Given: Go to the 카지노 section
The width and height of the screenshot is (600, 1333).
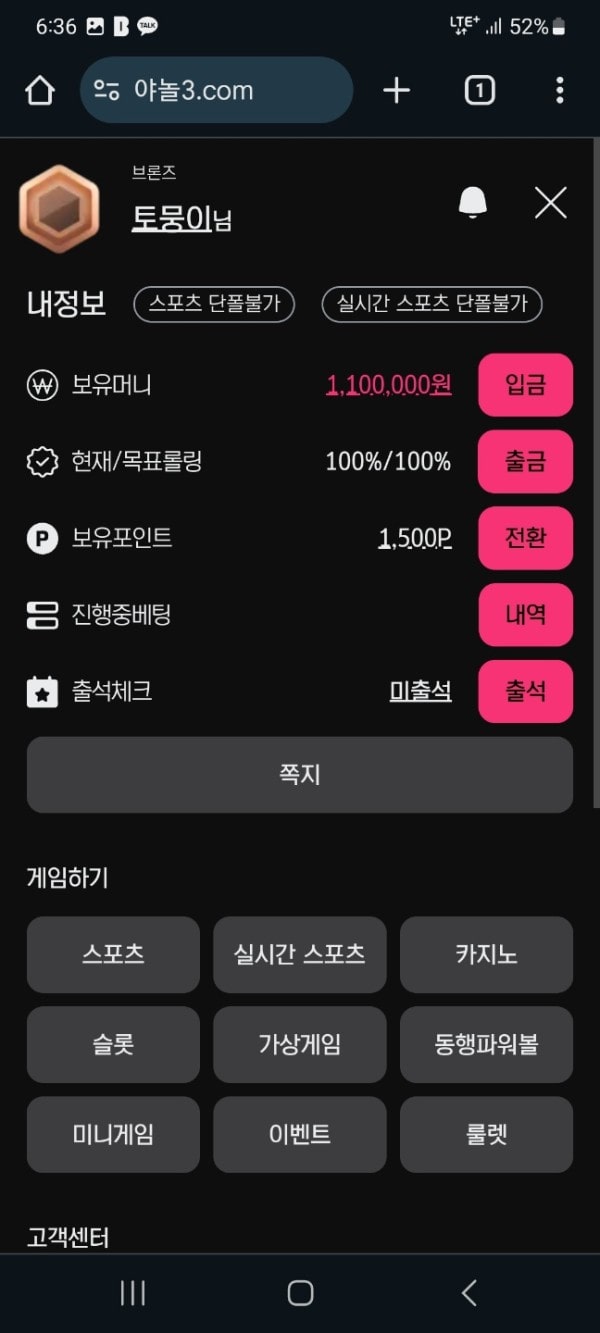Looking at the screenshot, I should (486, 954).
